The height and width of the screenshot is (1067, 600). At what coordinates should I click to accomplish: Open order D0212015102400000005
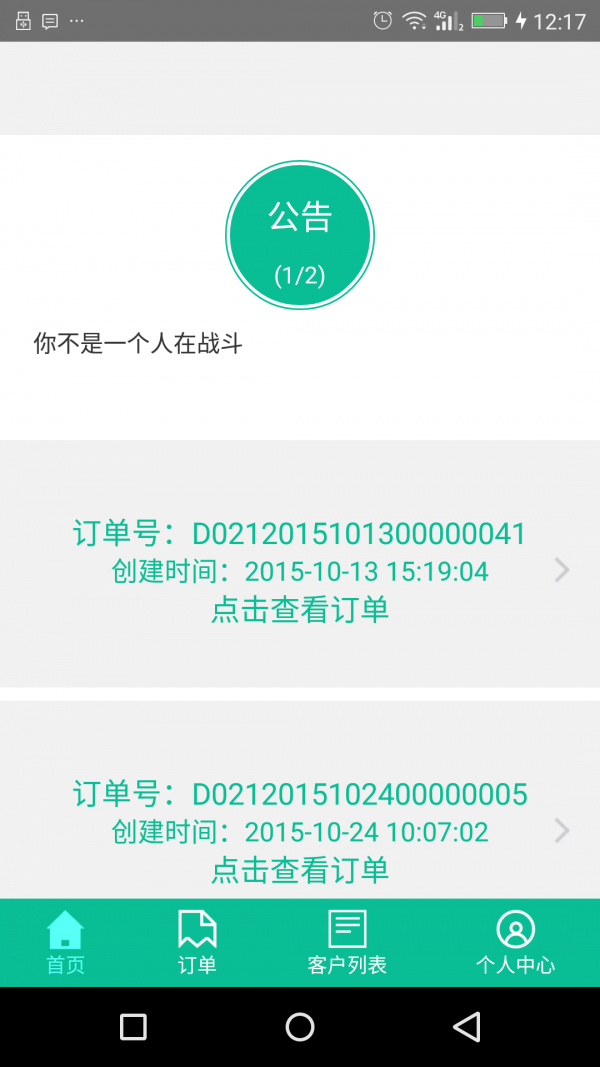coord(300,800)
